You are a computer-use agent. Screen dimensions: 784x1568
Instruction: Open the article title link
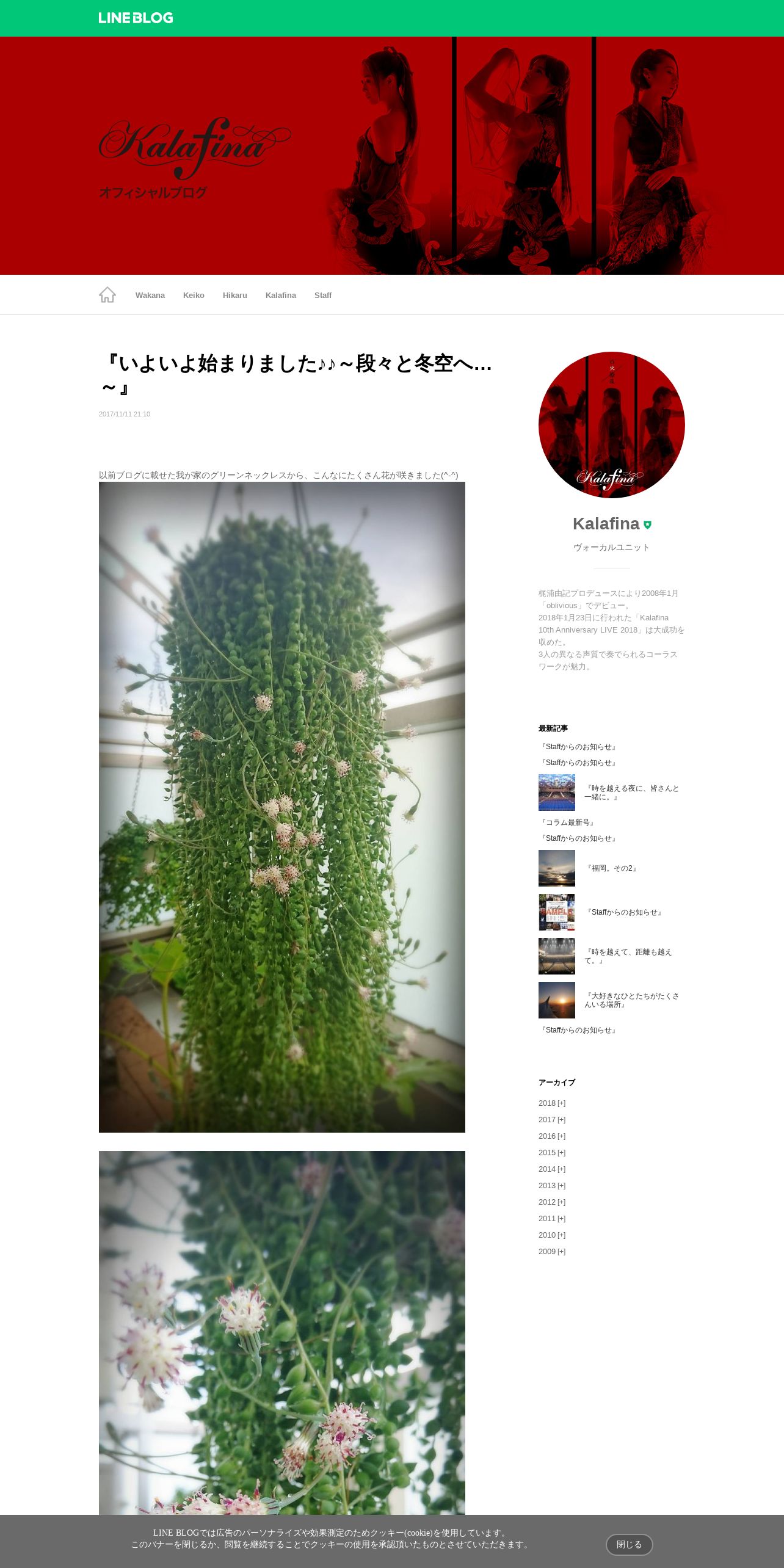point(297,376)
